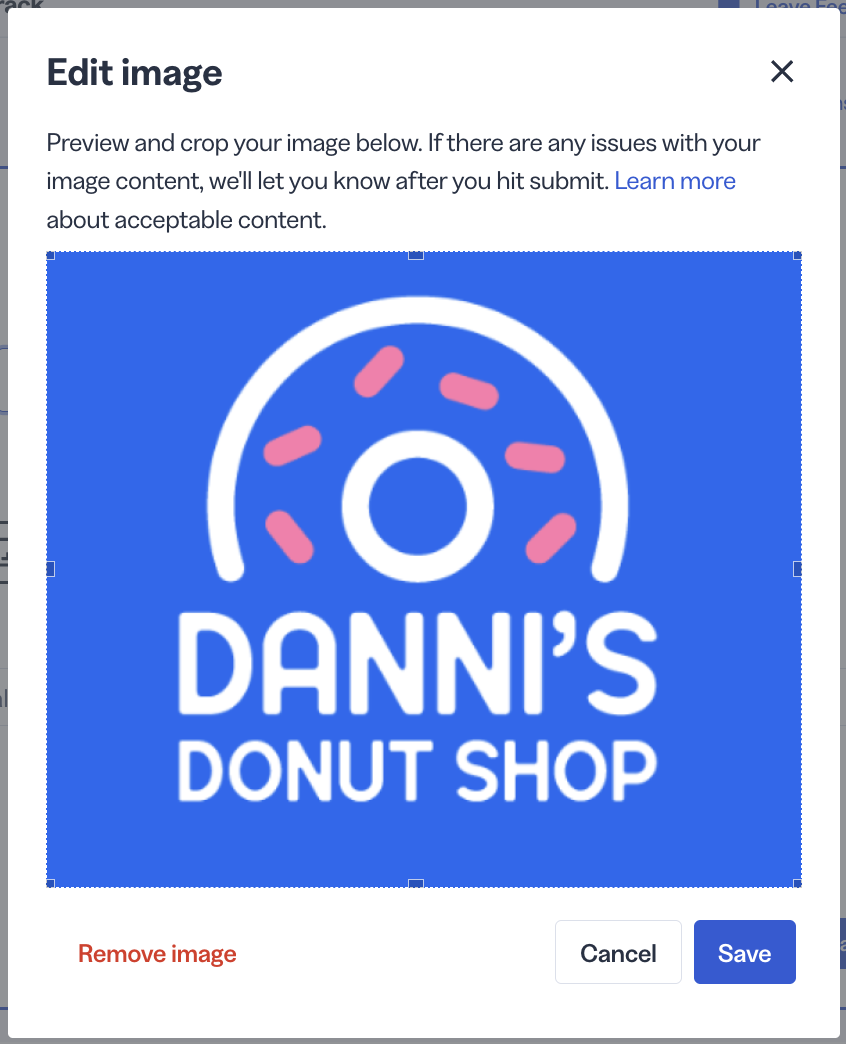This screenshot has width=846, height=1044.
Task: Click the dashed crop selection border
Action: pyautogui.click(x=250, y=253)
